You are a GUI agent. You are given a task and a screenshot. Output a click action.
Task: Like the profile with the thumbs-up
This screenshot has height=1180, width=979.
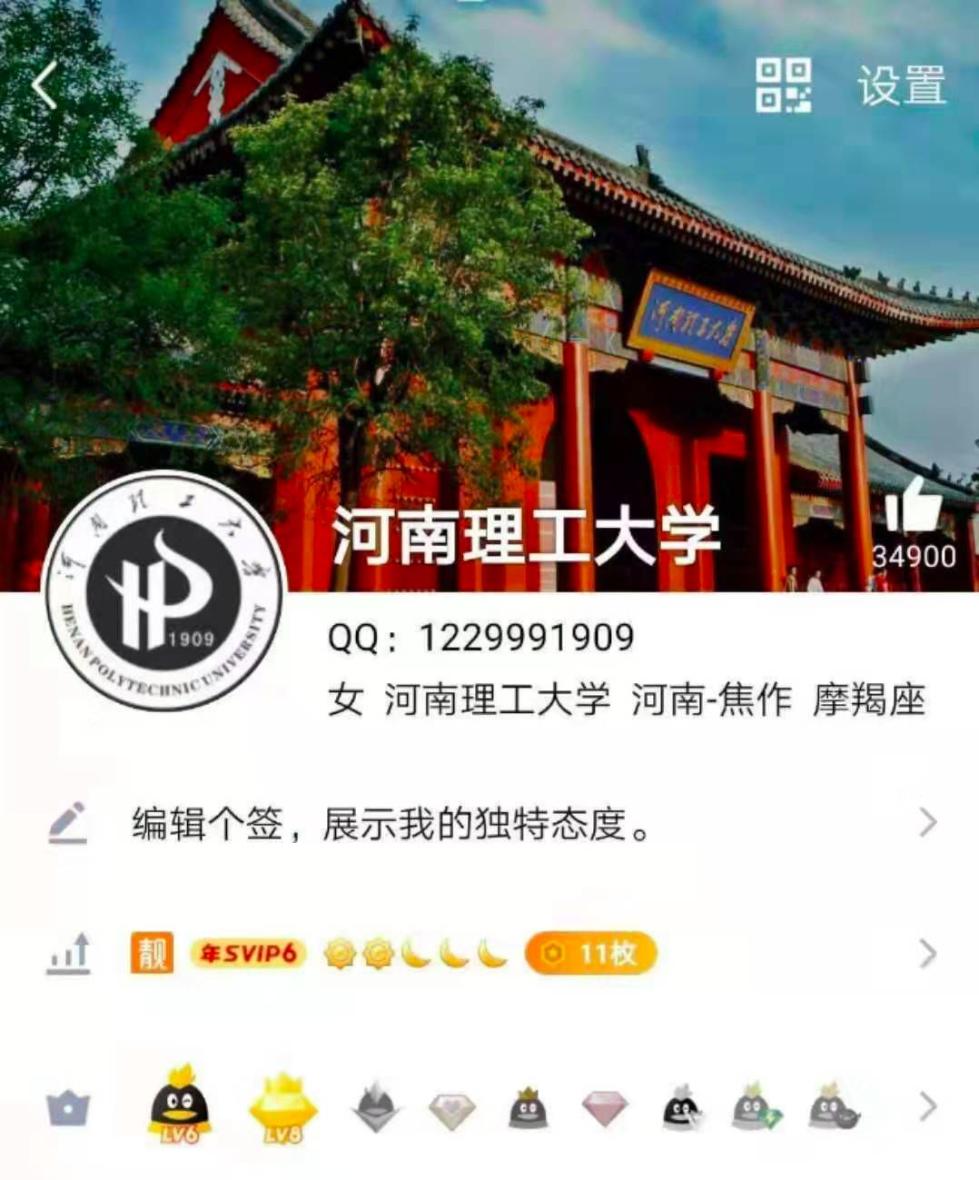pos(912,507)
